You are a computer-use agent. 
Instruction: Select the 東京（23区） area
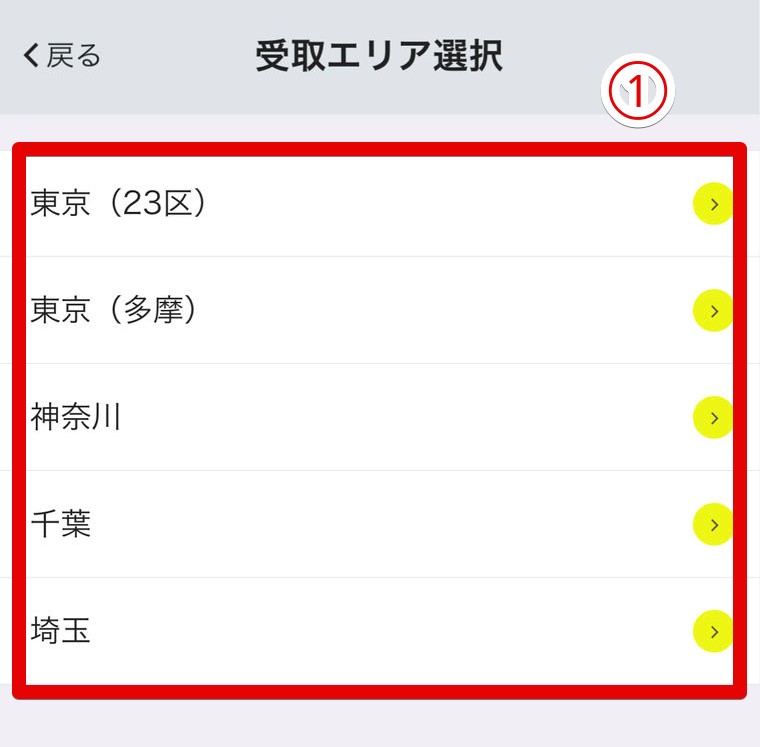(378, 205)
